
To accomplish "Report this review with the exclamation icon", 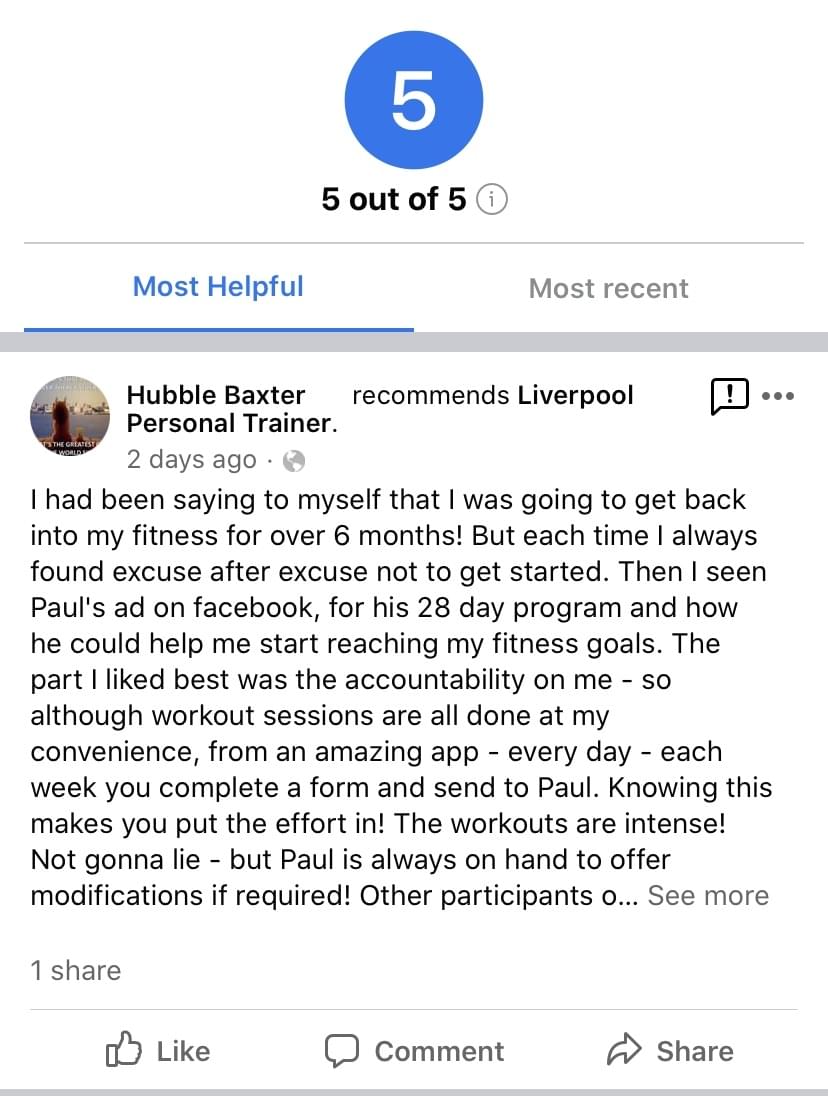I will click(x=729, y=397).
